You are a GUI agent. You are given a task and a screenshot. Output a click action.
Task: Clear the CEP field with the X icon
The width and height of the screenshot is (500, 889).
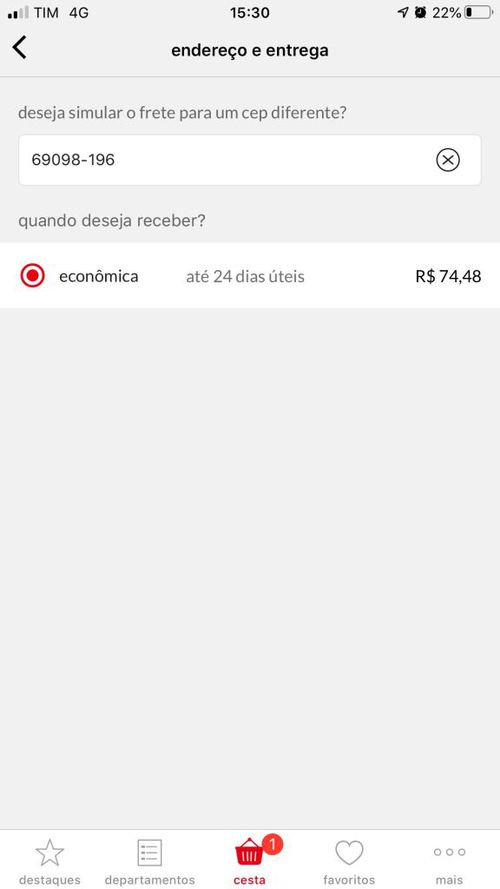pyautogui.click(x=448, y=160)
